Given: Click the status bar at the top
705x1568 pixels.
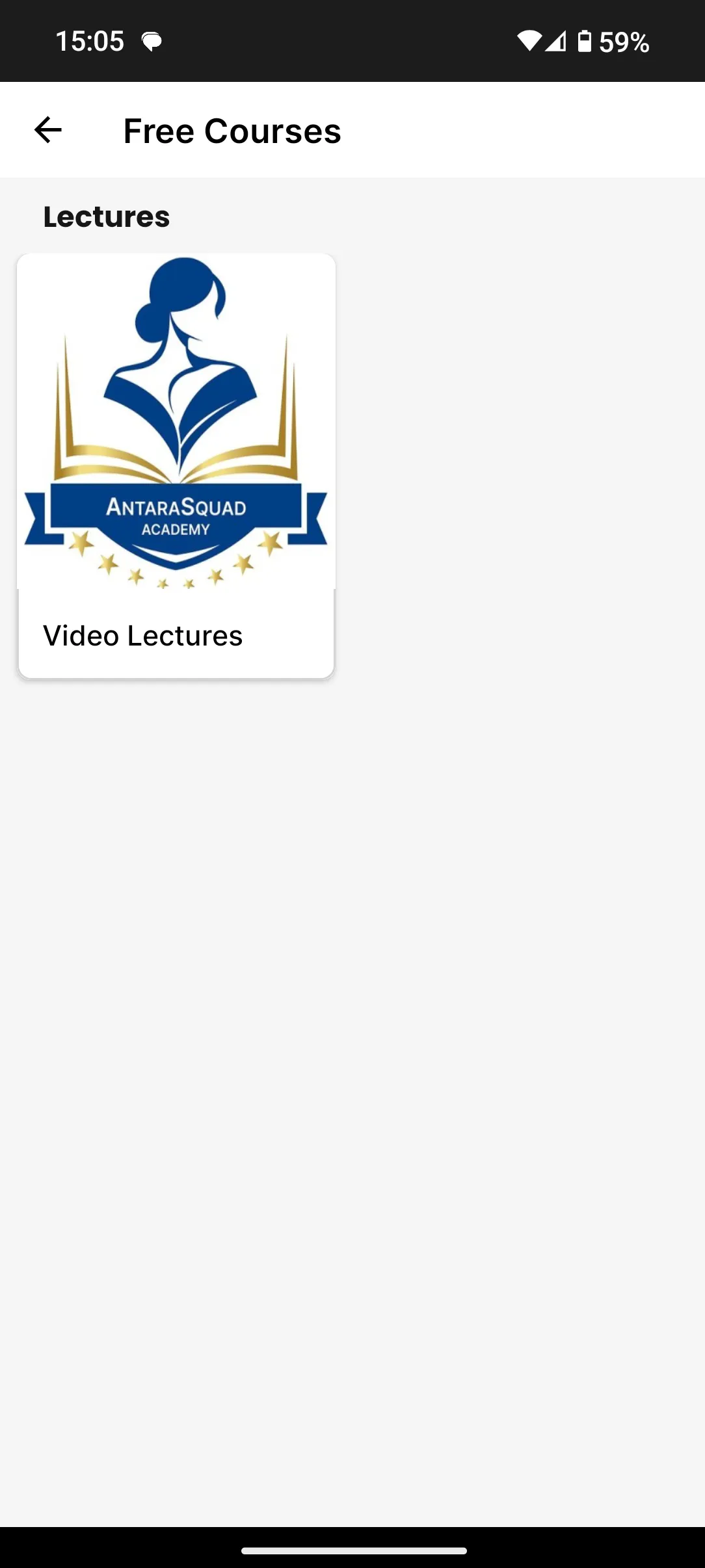Looking at the screenshot, I should click(352, 41).
